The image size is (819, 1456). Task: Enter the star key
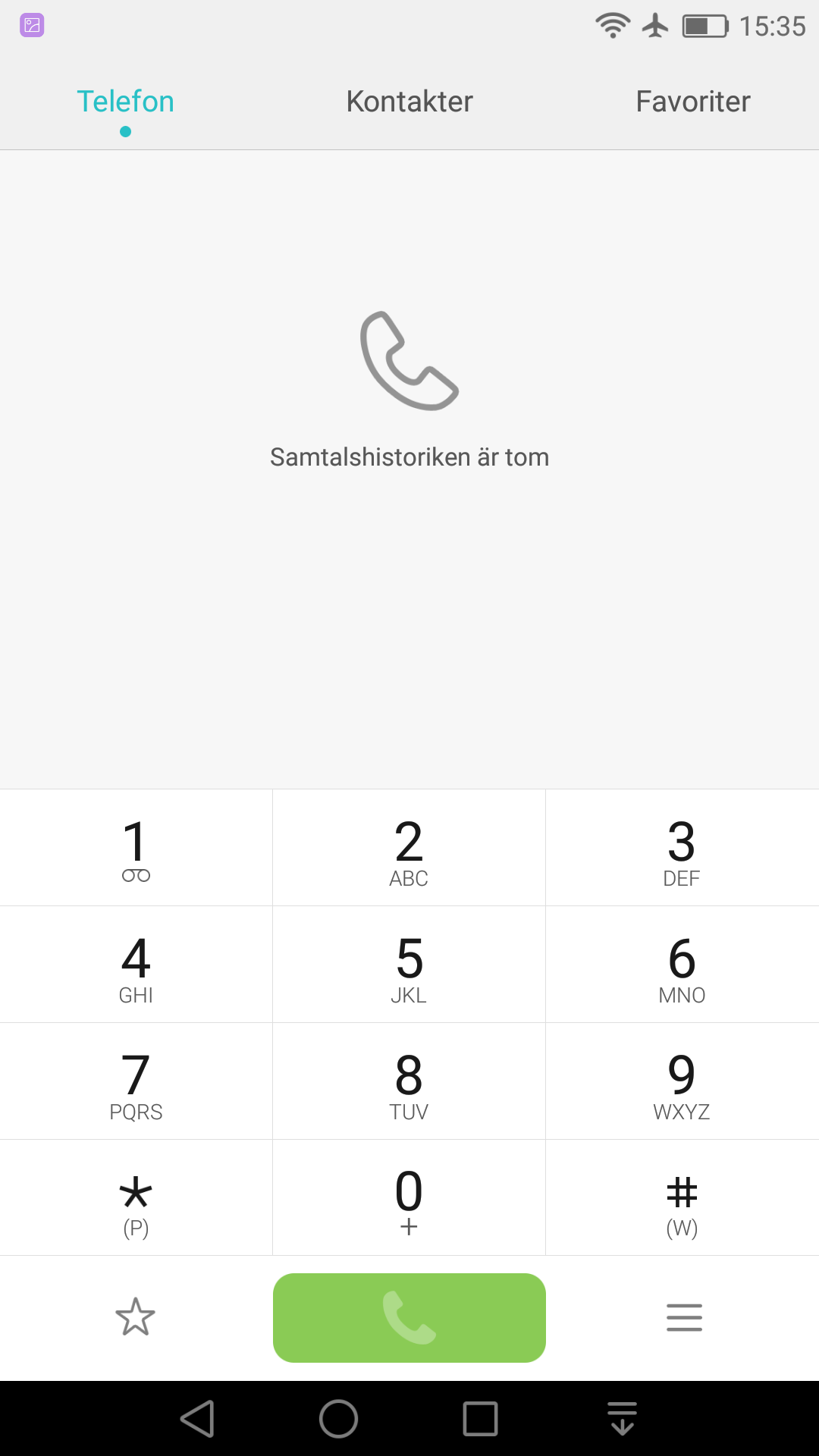coord(136,1198)
